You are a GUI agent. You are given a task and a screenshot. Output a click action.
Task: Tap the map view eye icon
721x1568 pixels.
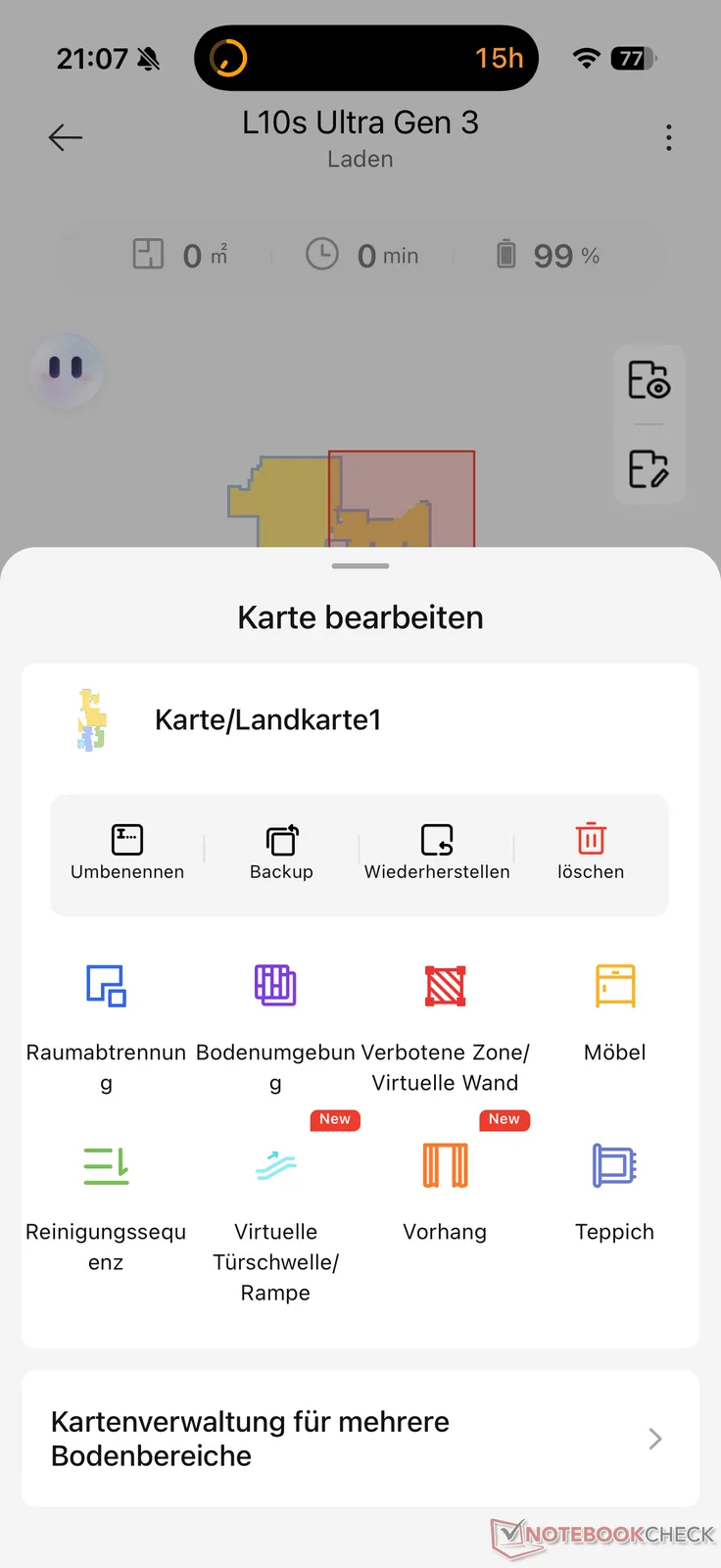pyautogui.click(x=649, y=379)
